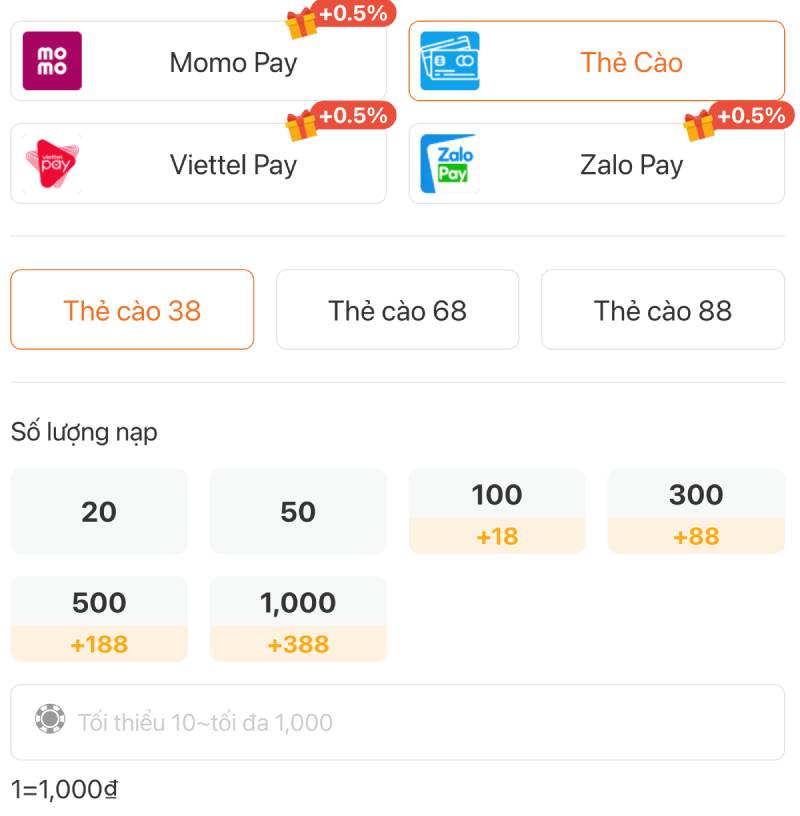Switch to Thẻ cào 68 channel
This screenshot has height=816, width=800.
pos(397,310)
